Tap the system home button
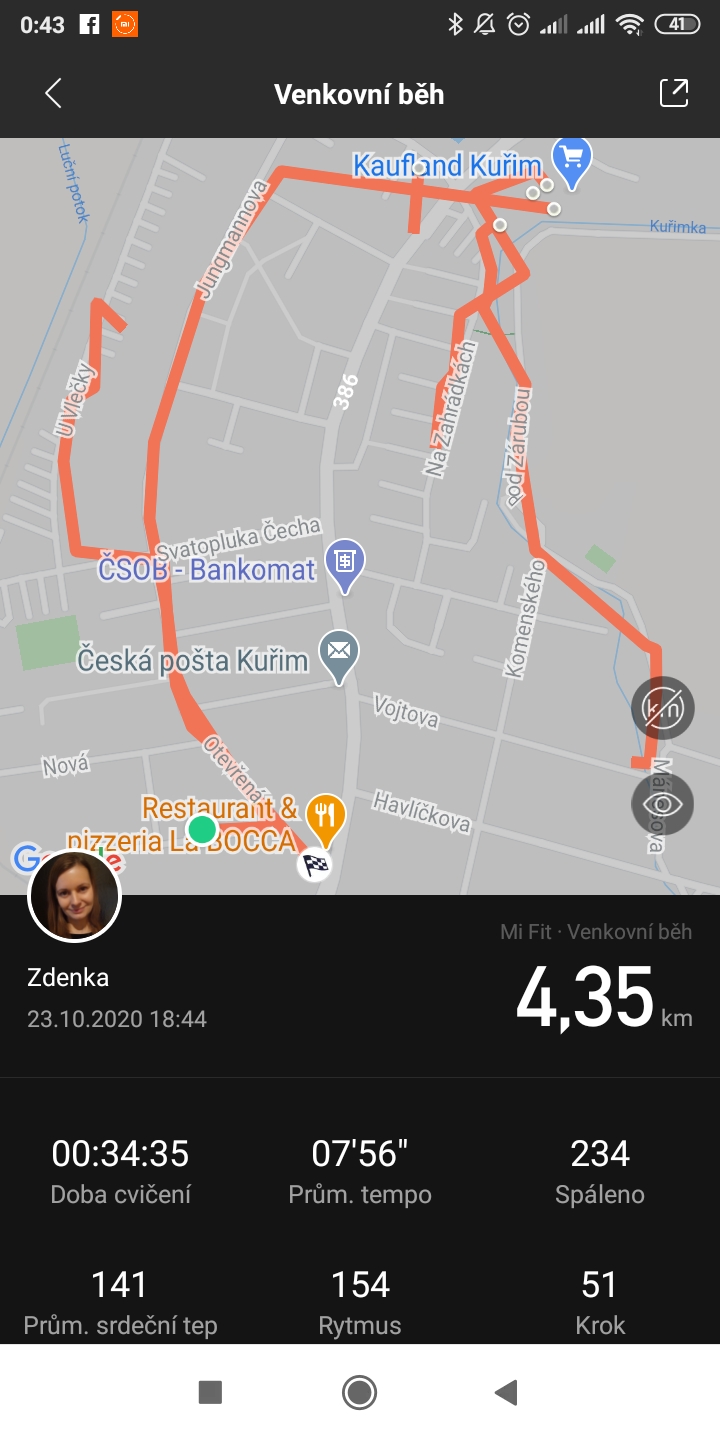Screen dimensions: 720x1440 (x=359, y=1391)
